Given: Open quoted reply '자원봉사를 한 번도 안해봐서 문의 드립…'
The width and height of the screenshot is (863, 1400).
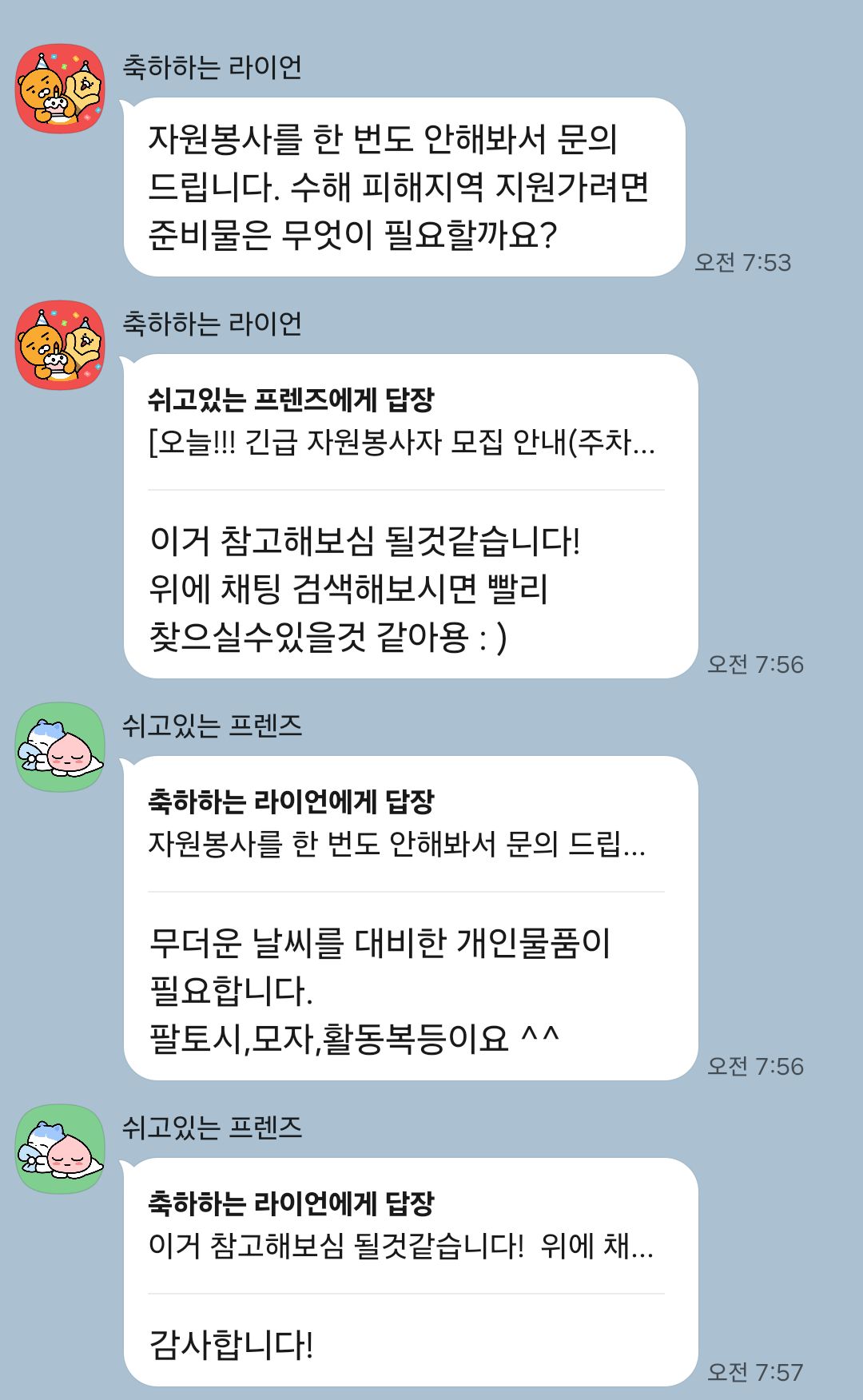Looking at the screenshot, I should [397, 844].
